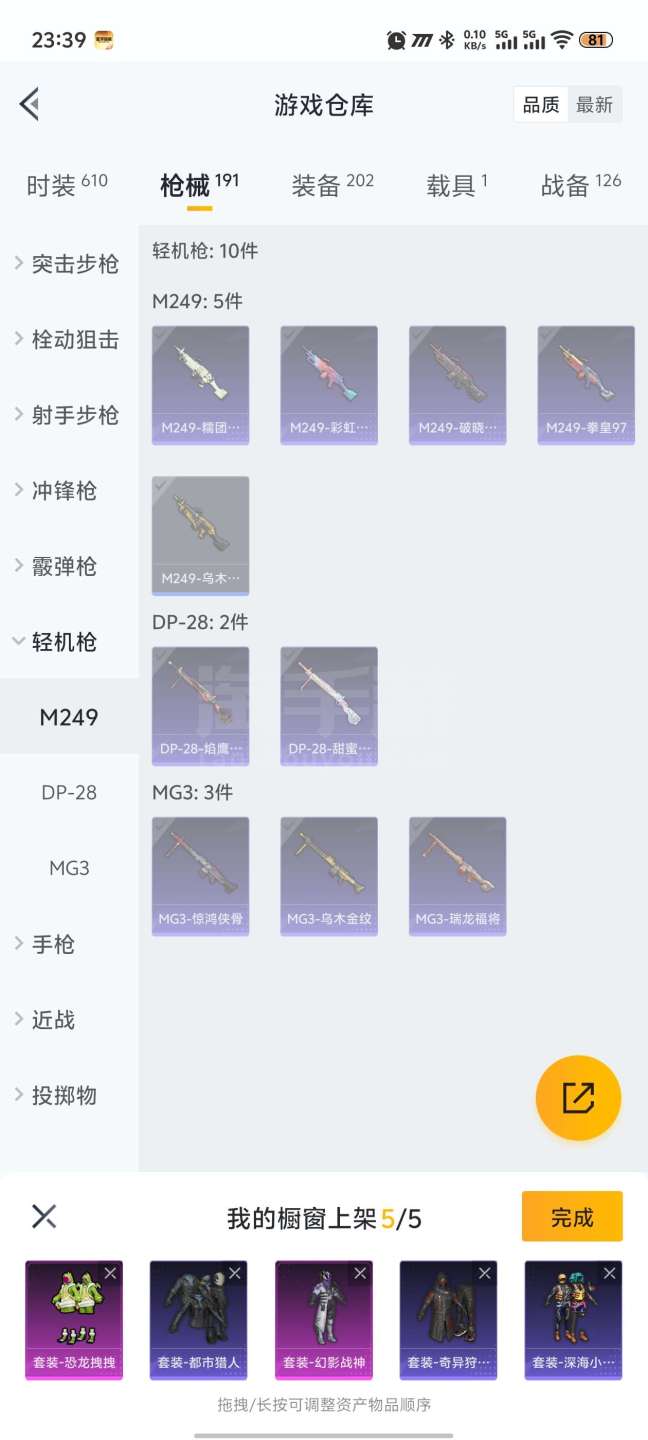Confirm showcase with 完成 button
The image size is (648, 1440).
click(572, 1217)
